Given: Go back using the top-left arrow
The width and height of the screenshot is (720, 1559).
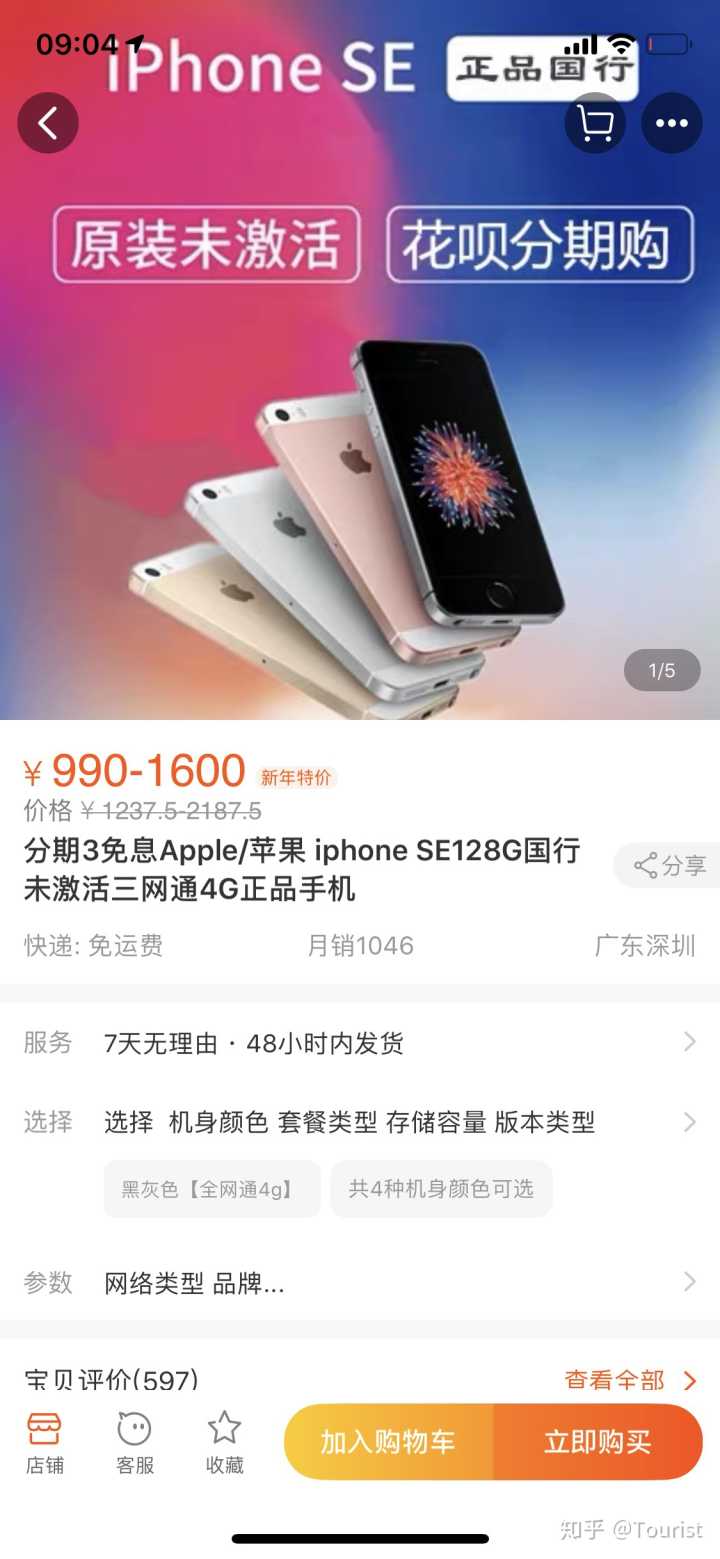Looking at the screenshot, I should (47, 122).
